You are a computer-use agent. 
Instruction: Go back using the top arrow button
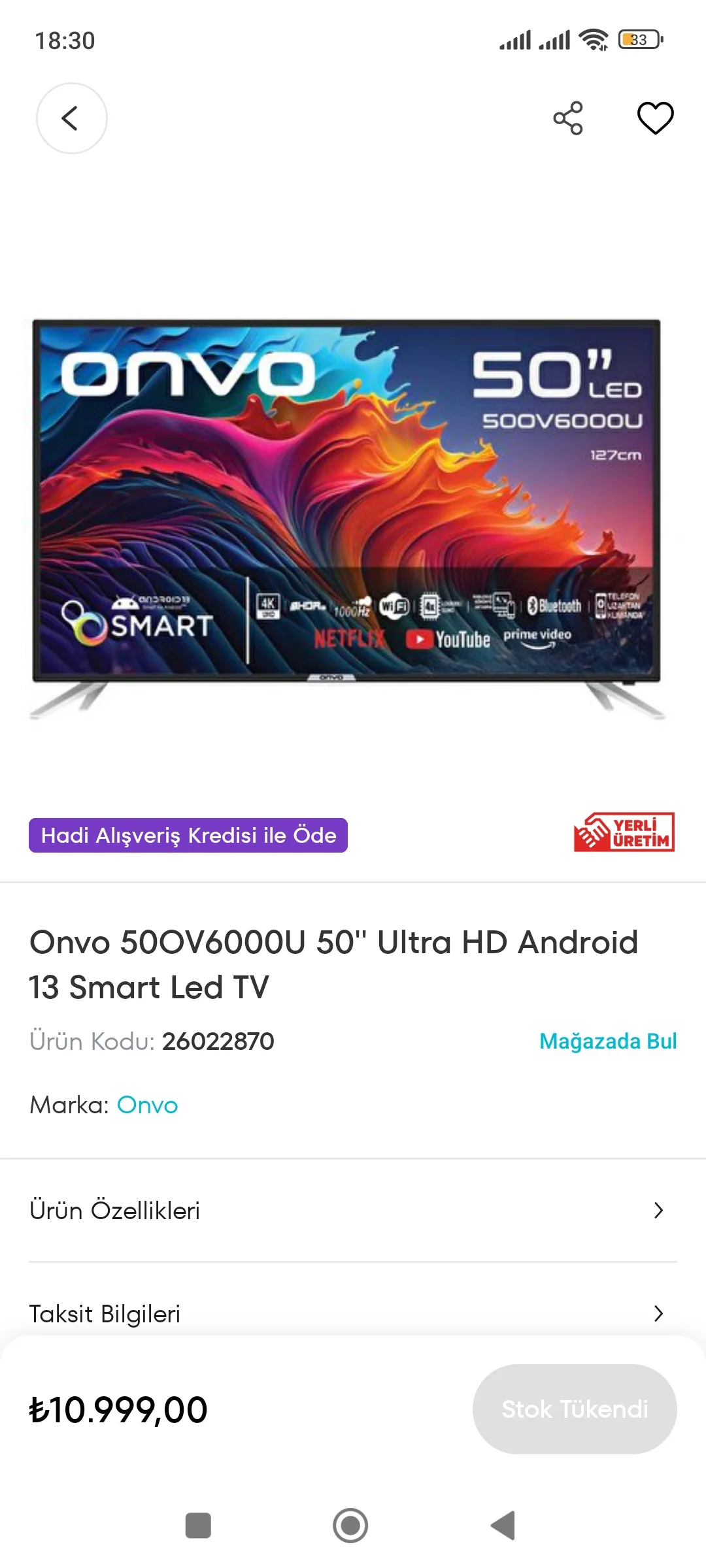click(x=71, y=118)
